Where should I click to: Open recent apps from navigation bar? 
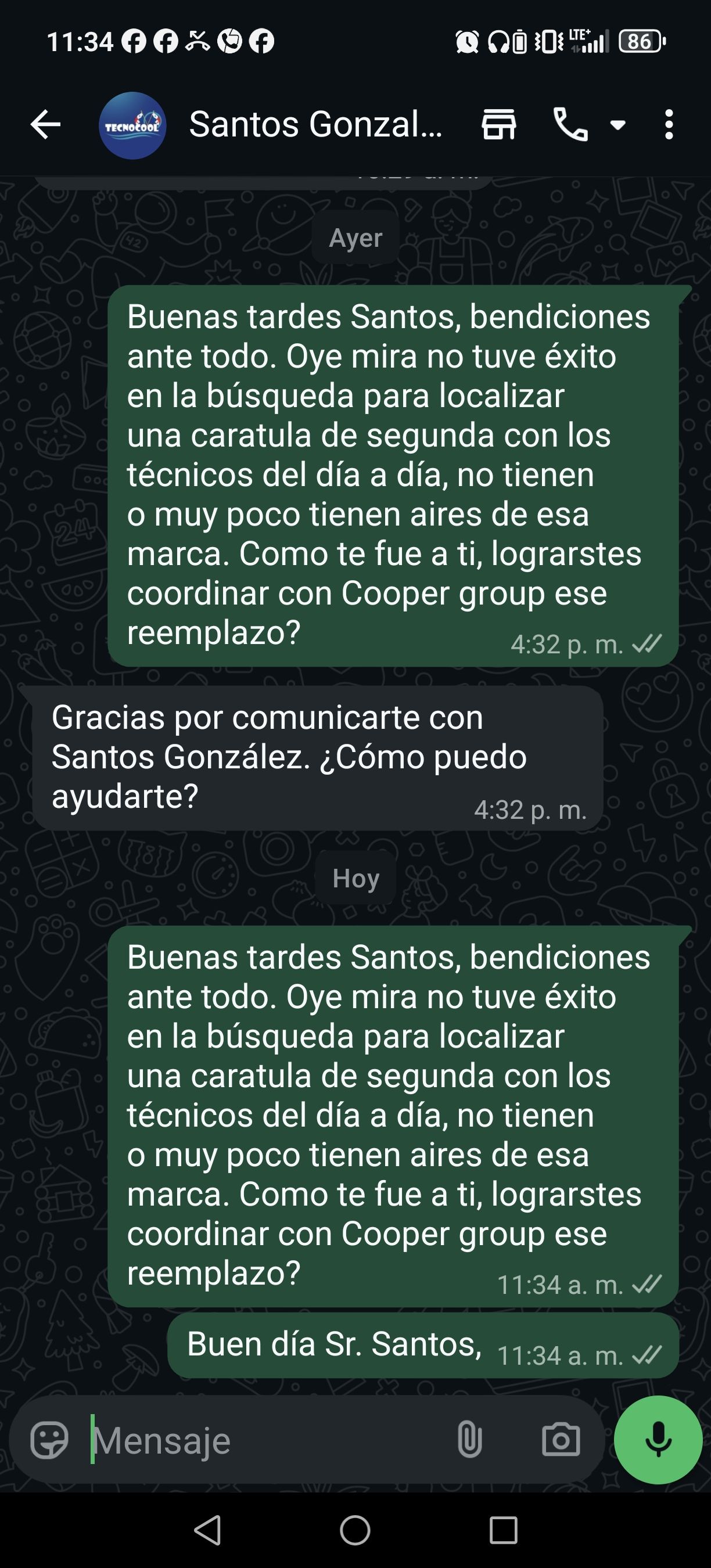pos(504,1530)
